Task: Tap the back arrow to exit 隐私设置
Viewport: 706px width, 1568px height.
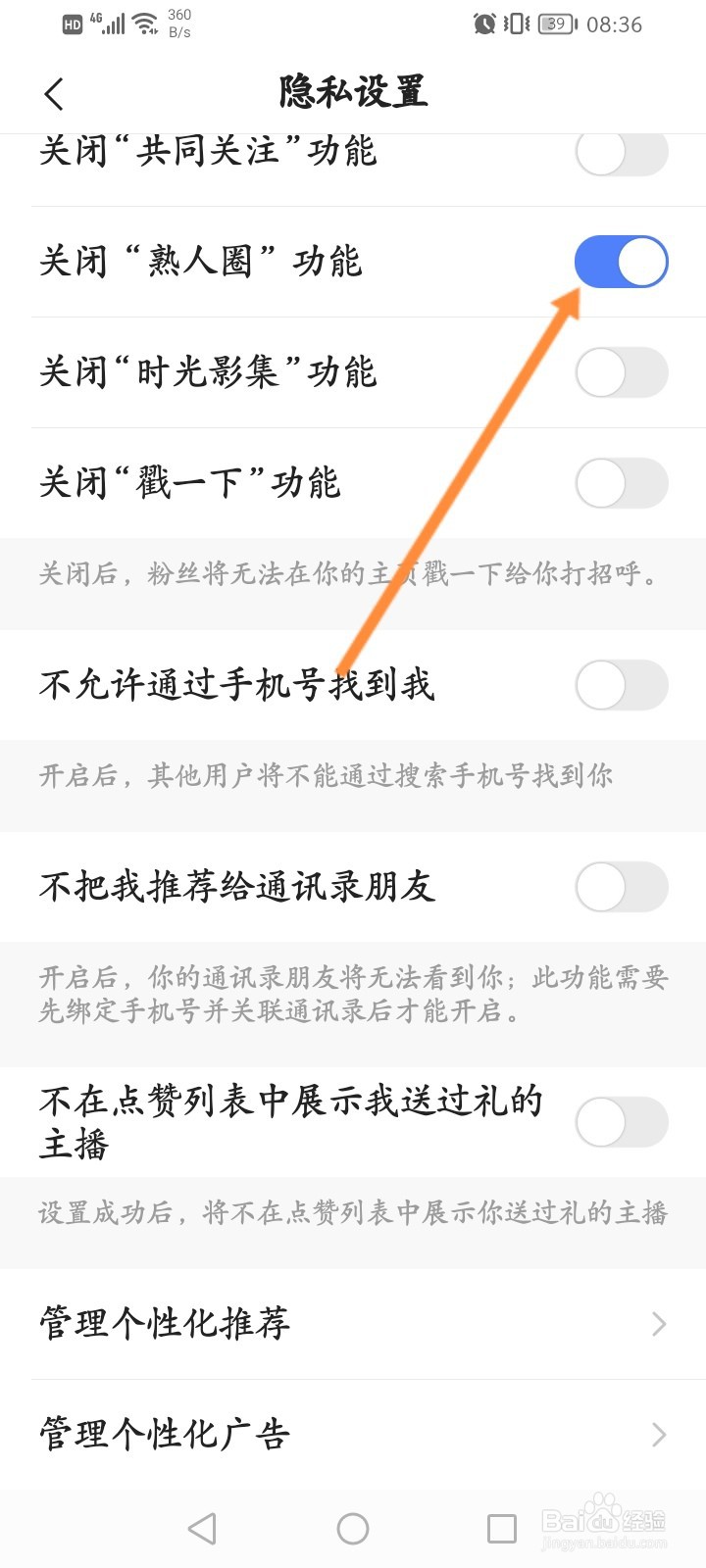Action: coord(53,94)
